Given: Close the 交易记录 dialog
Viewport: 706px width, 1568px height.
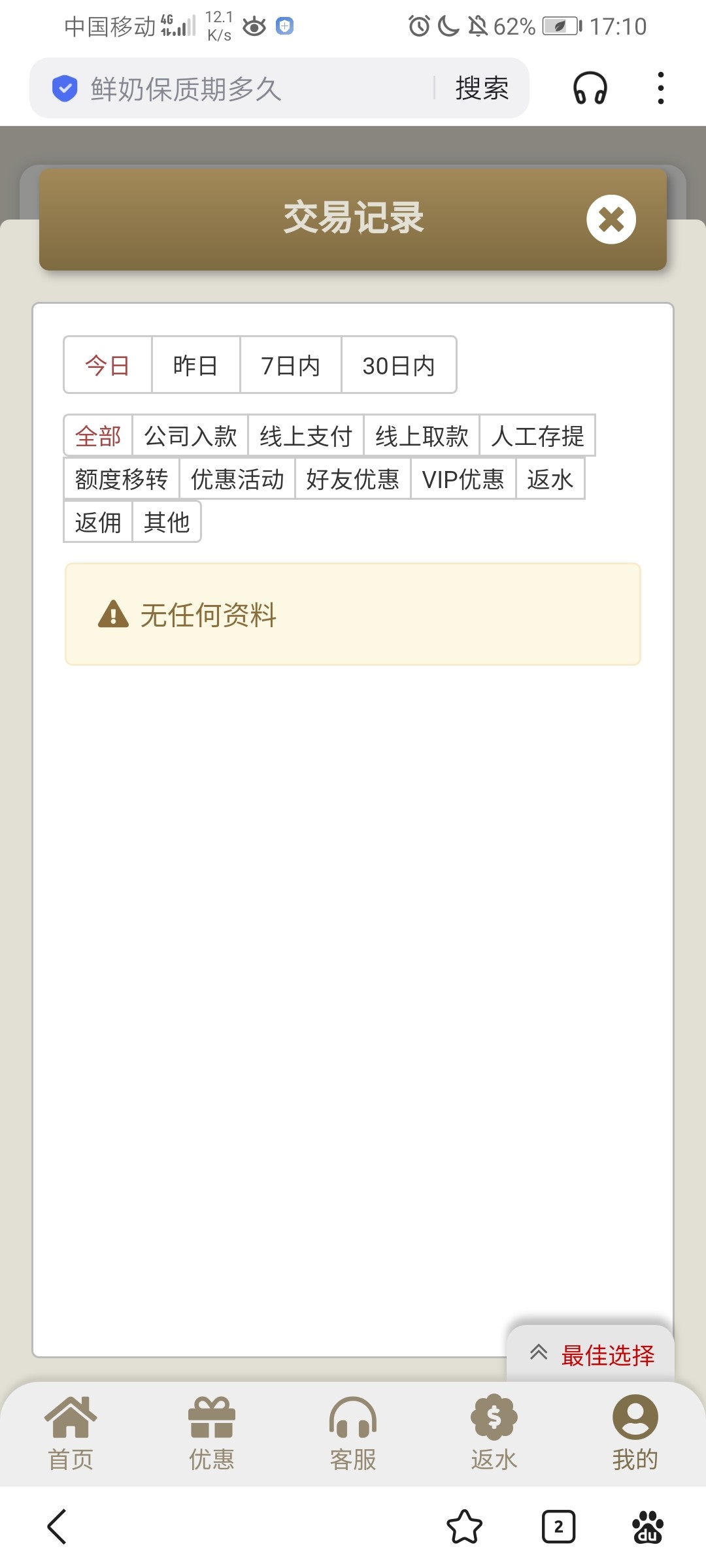Looking at the screenshot, I should click(x=611, y=220).
